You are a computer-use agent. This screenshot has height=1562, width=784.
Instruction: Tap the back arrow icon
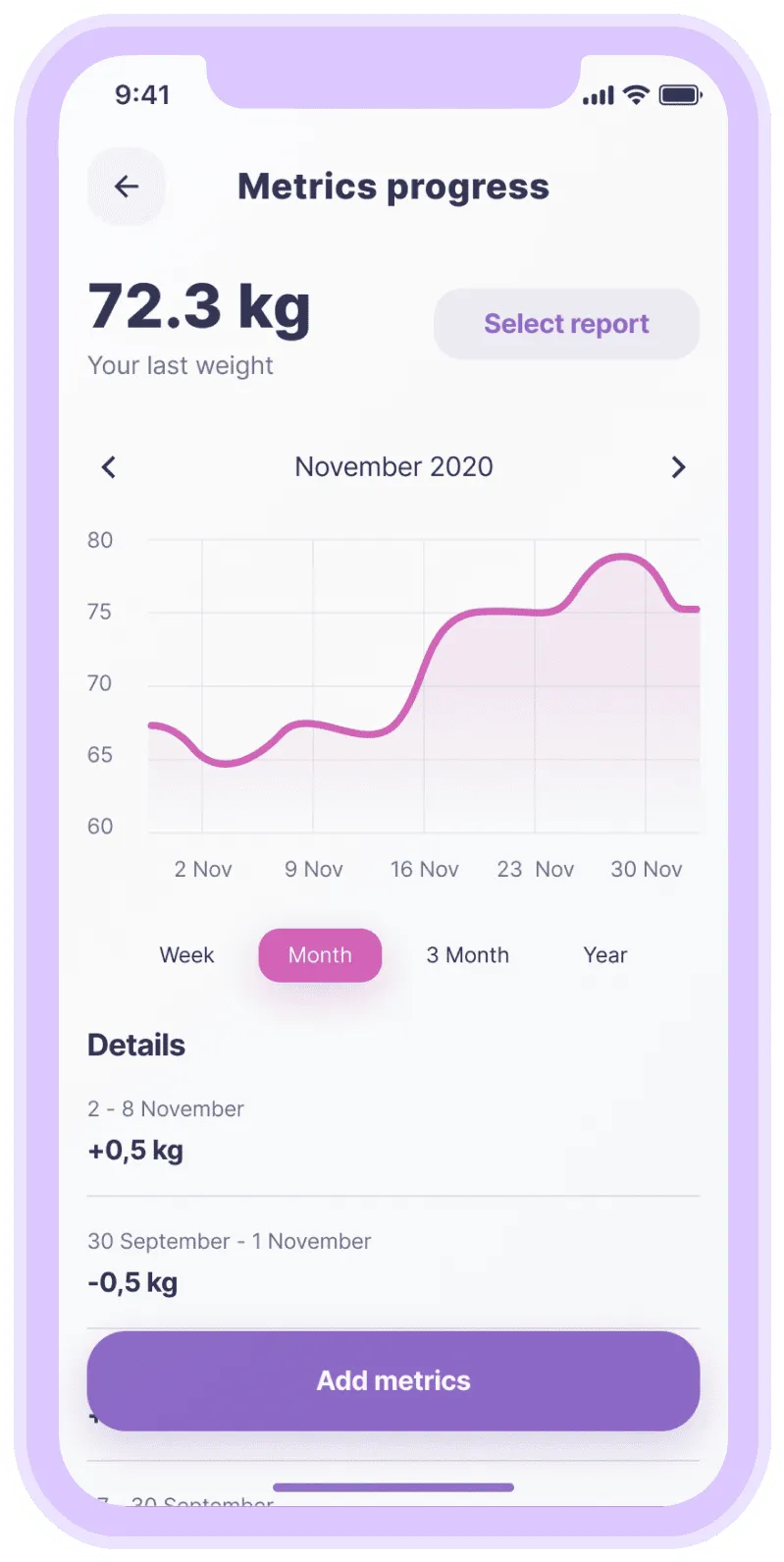(126, 187)
